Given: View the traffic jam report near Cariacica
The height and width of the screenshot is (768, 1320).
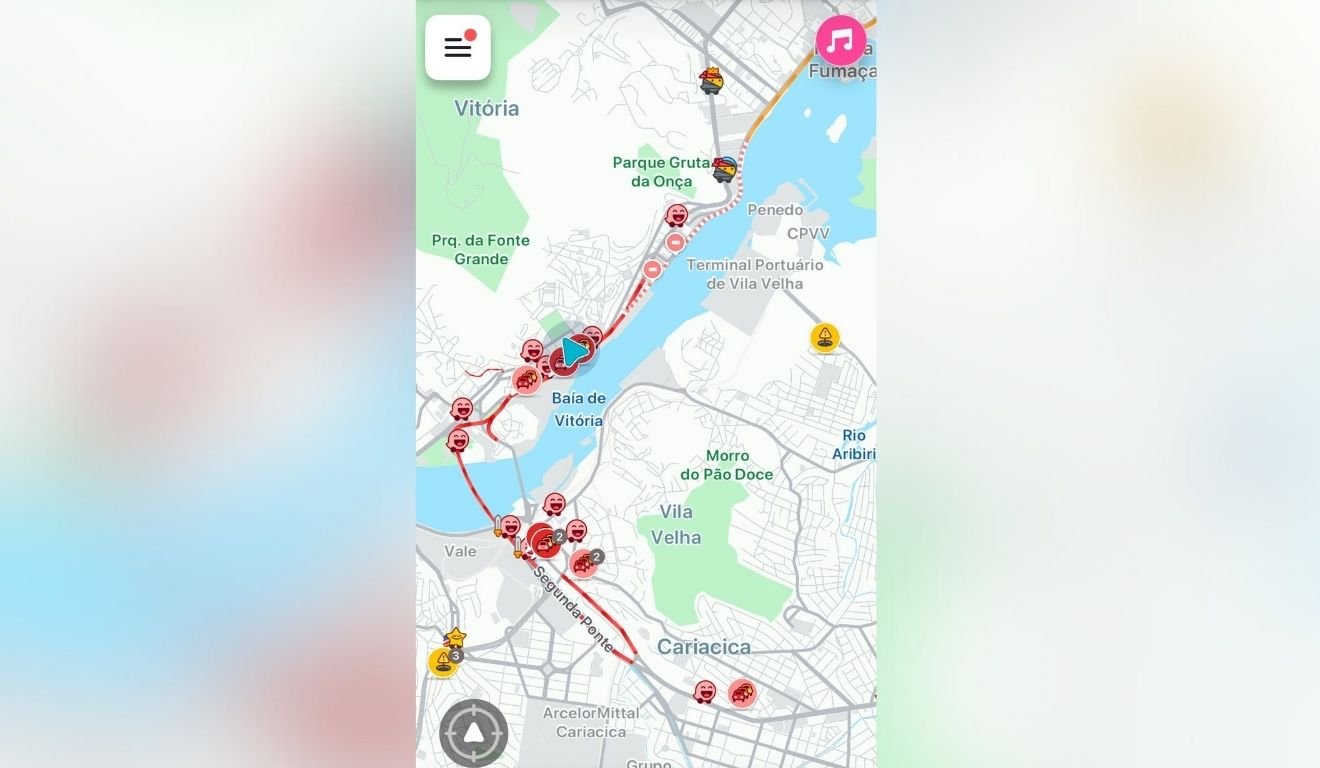Looking at the screenshot, I should coord(741,692).
